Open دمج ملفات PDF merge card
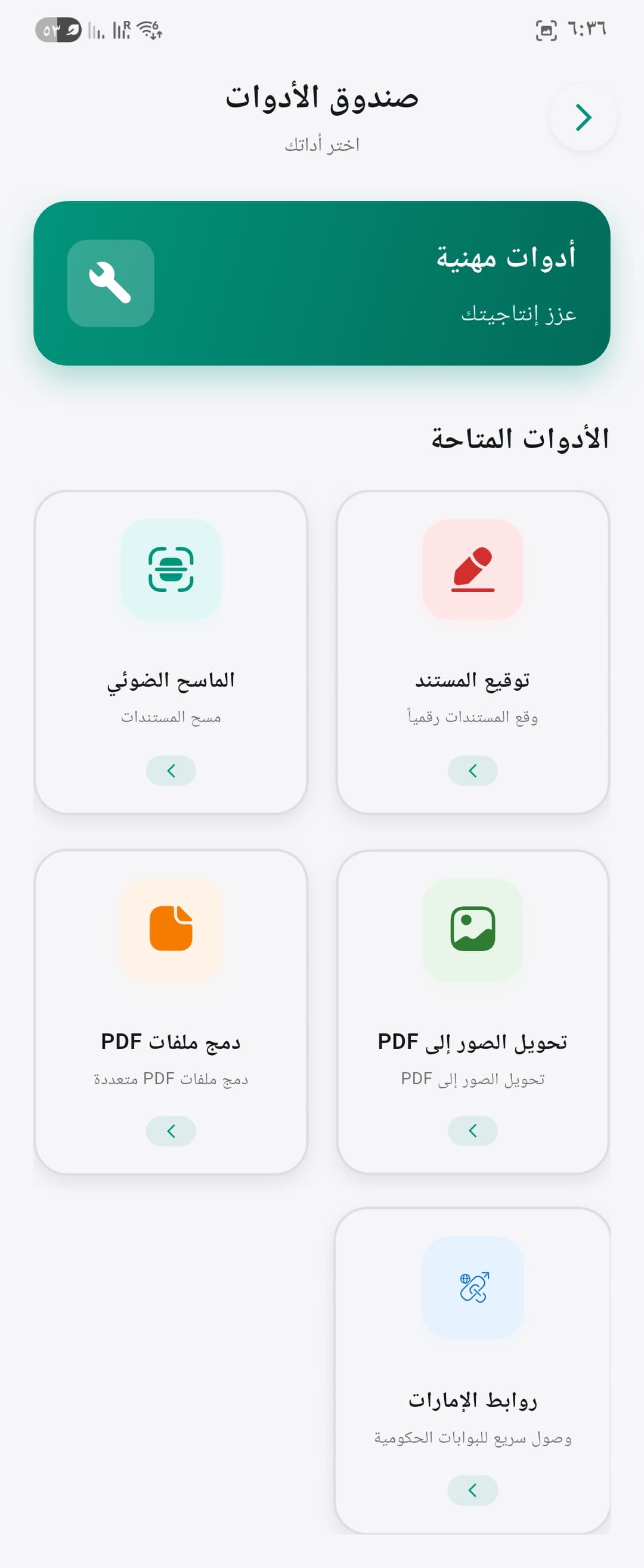 [x=171, y=1011]
